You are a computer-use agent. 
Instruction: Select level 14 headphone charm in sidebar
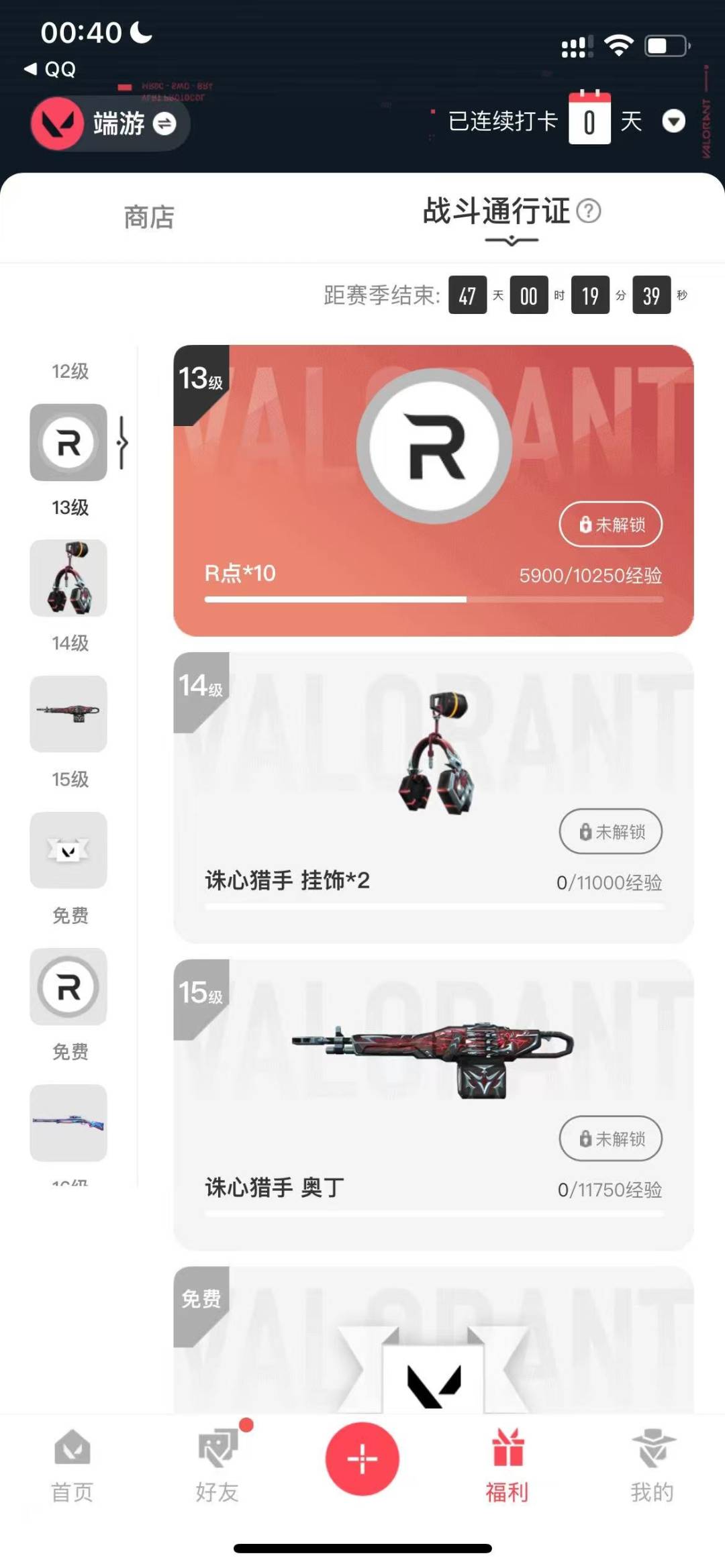coord(68,578)
